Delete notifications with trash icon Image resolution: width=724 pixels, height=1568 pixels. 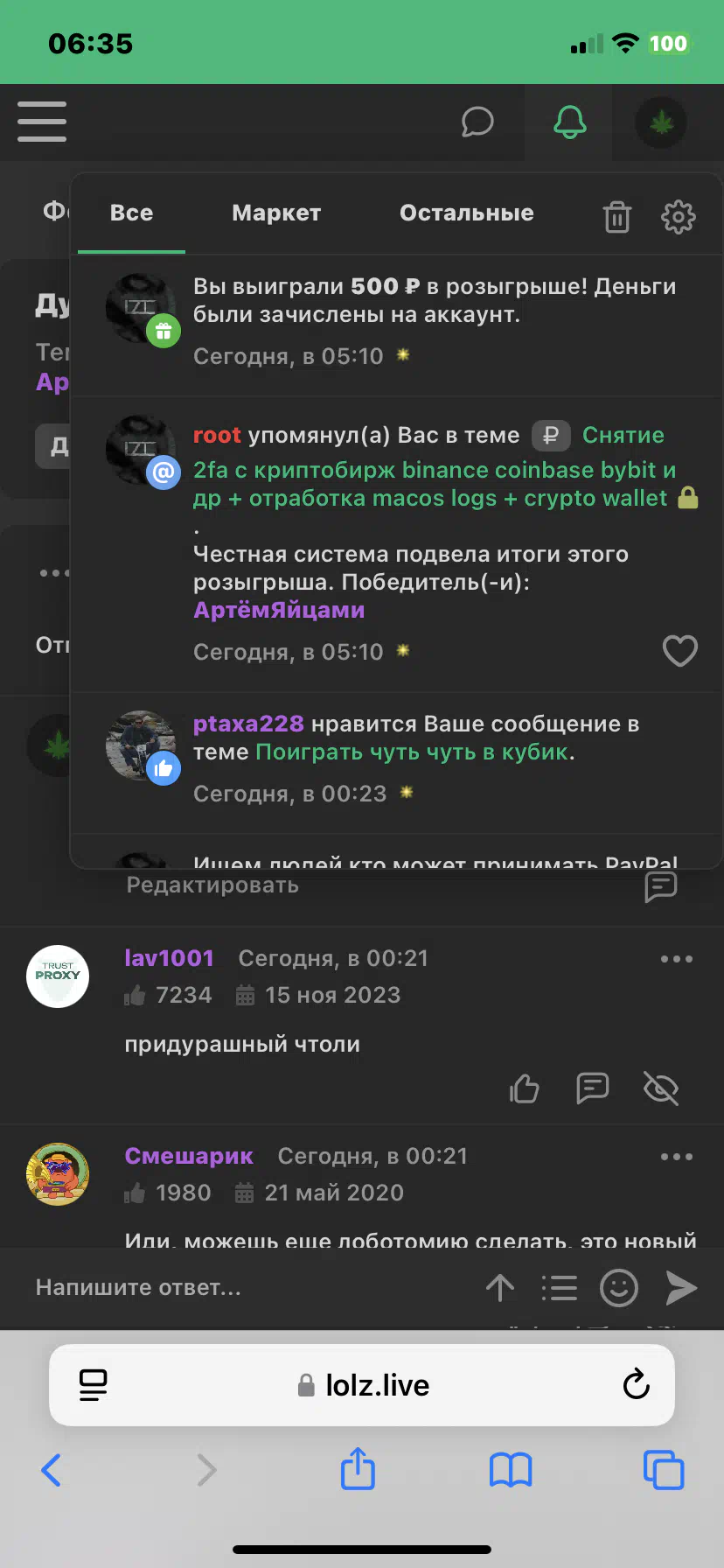click(617, 216)
